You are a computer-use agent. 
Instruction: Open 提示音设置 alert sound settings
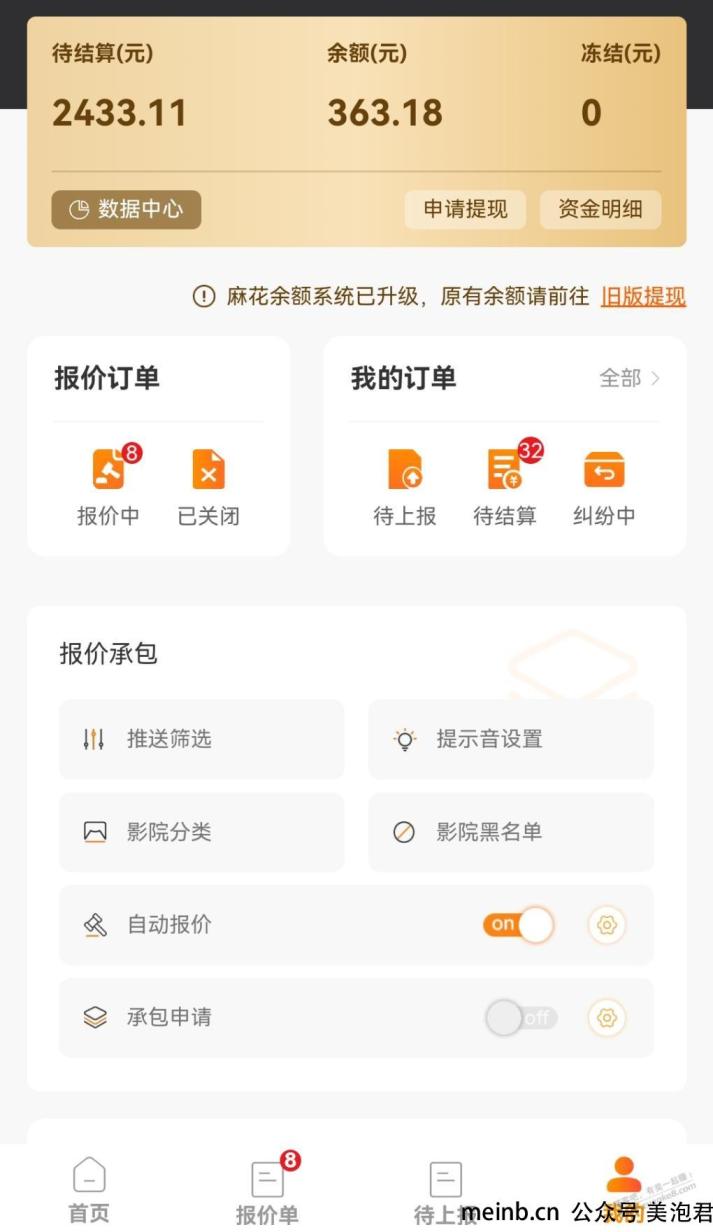click(510, 739)
